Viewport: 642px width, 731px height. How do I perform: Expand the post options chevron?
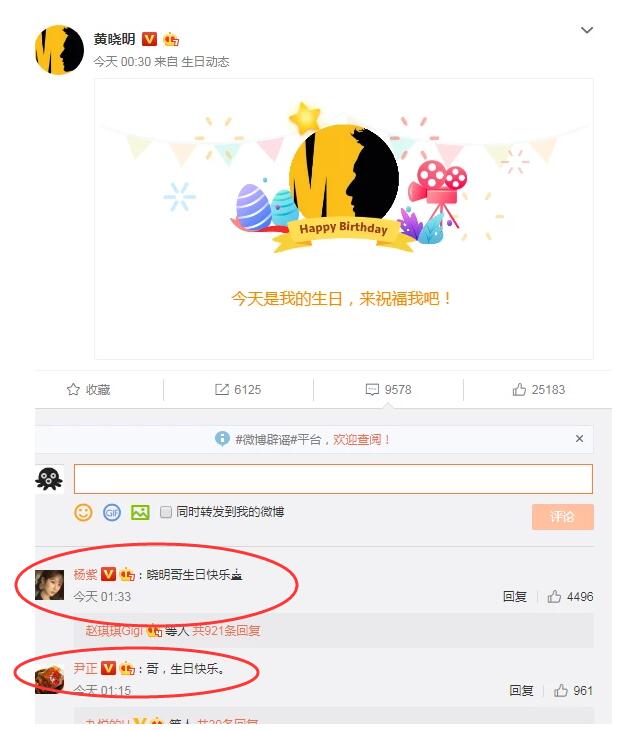[587, 31]
